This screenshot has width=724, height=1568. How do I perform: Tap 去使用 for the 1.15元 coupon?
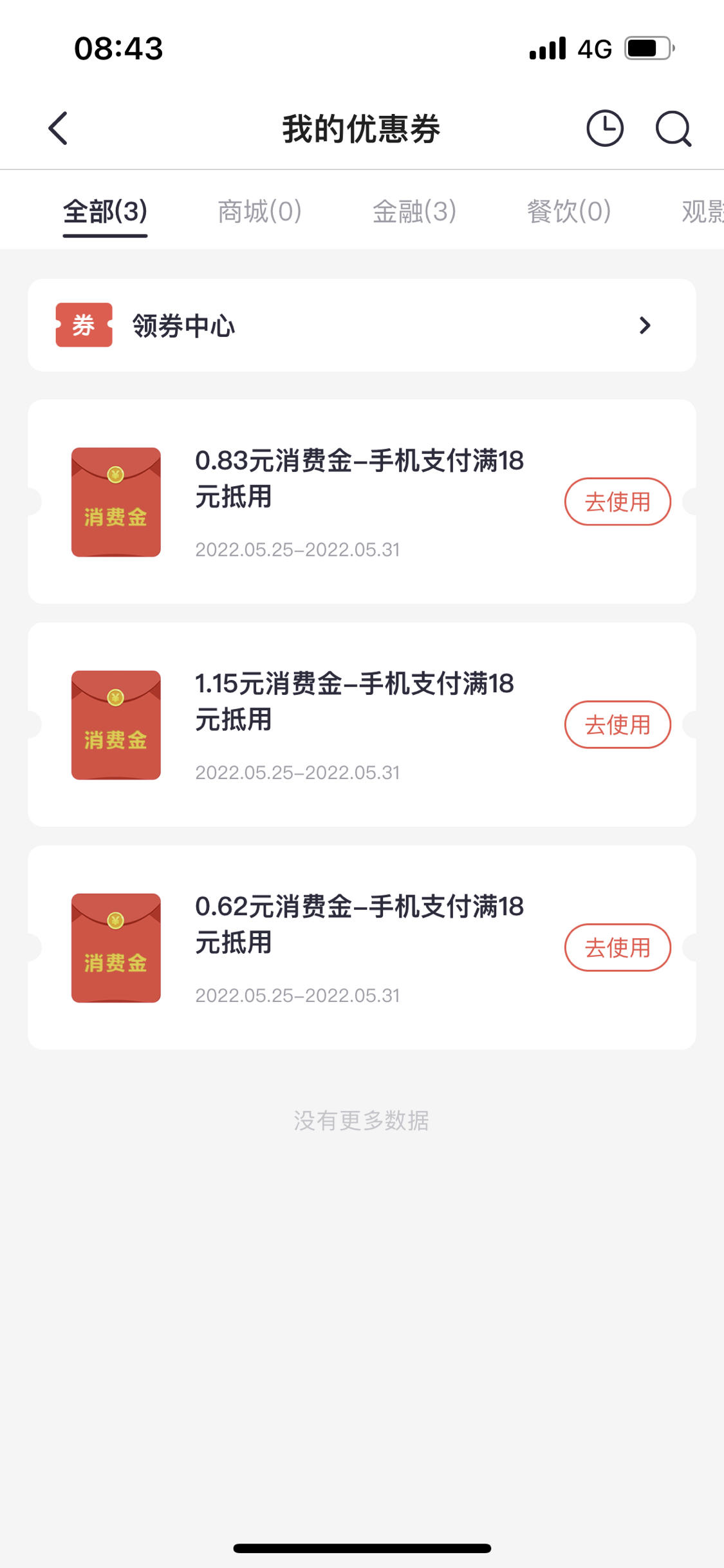(x=618, y=724)
